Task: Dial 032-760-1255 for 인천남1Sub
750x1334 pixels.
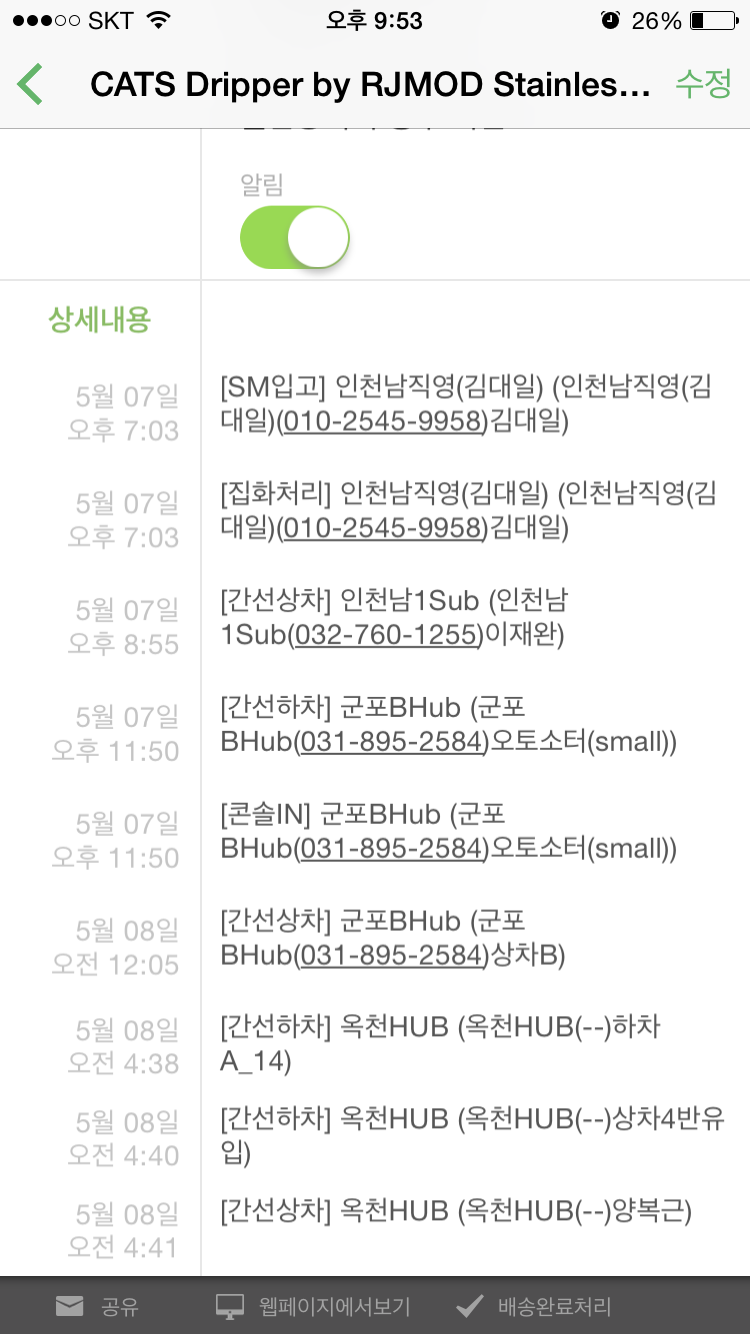Action: coord(385,635)
